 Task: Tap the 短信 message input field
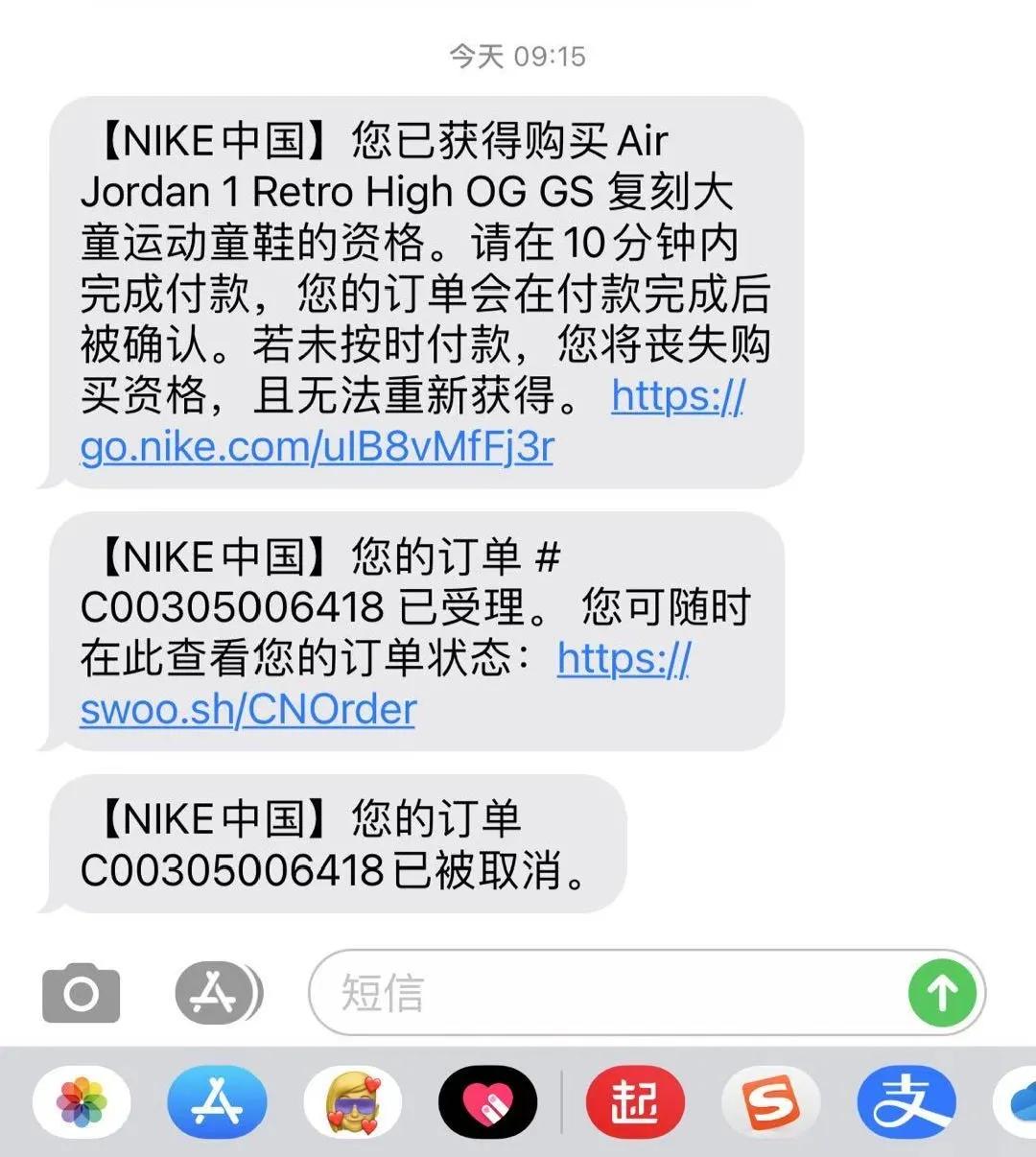click(x=576, y=993)
